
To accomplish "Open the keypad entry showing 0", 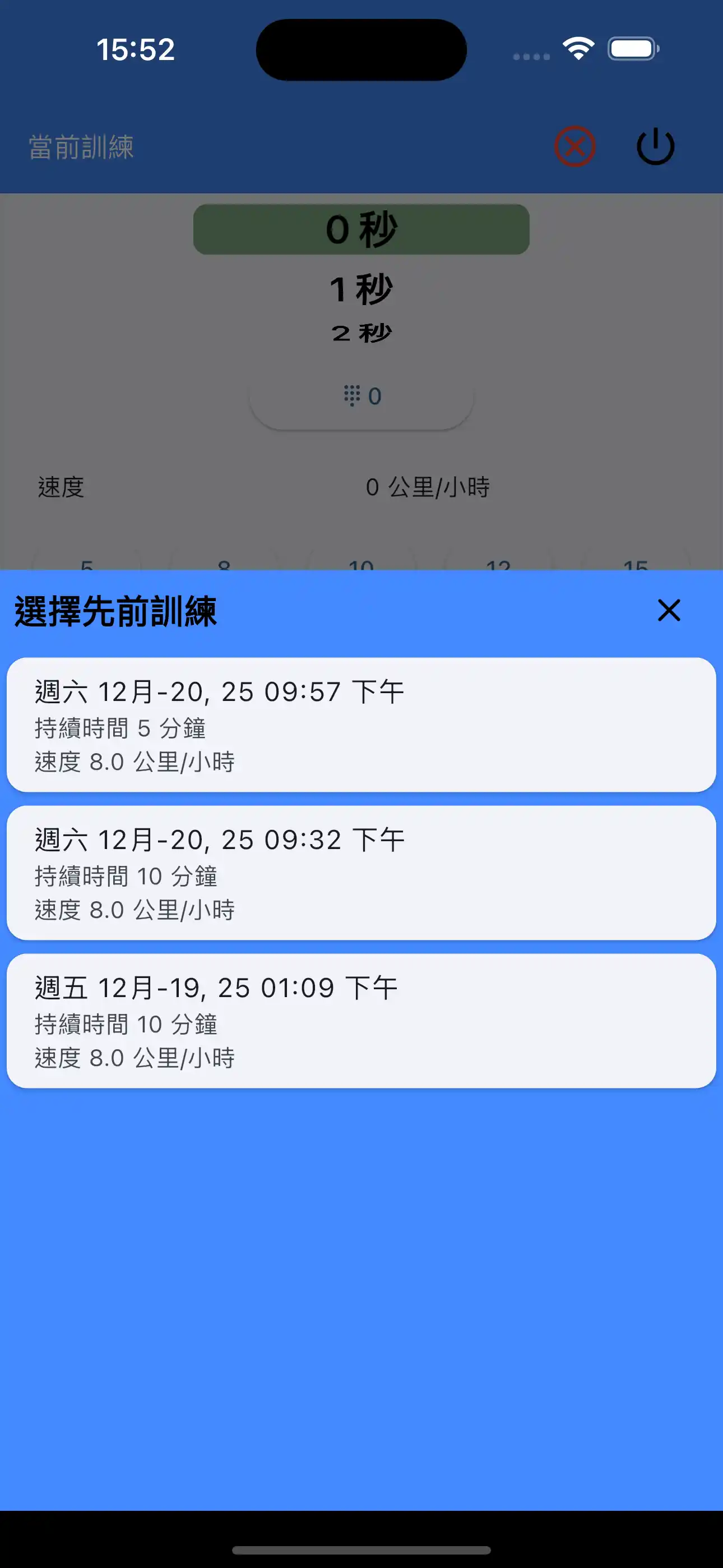I will pyautogui.click(x=361, y=396).
